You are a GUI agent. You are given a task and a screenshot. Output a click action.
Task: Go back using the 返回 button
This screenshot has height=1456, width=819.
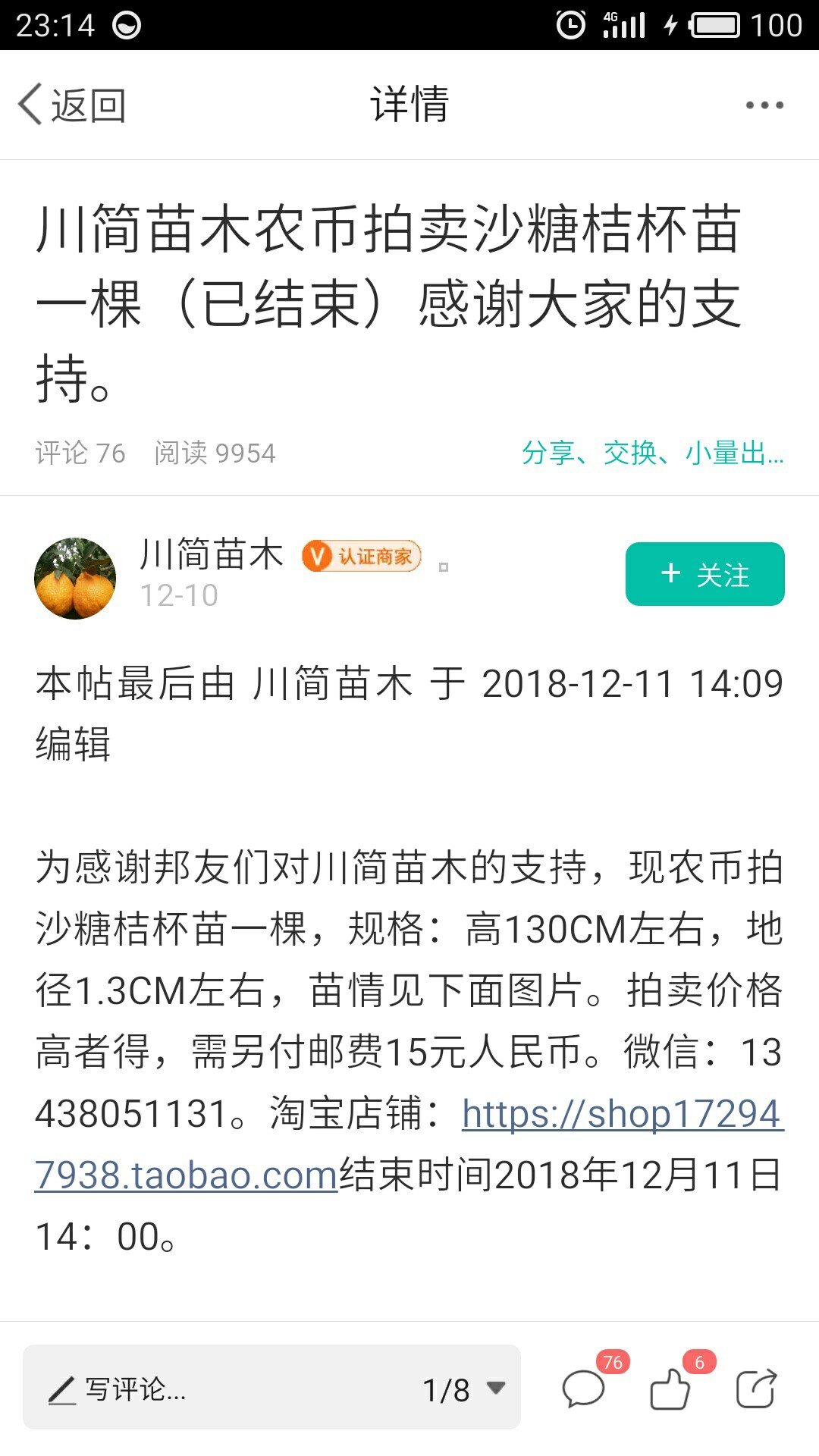click(72, 105)
